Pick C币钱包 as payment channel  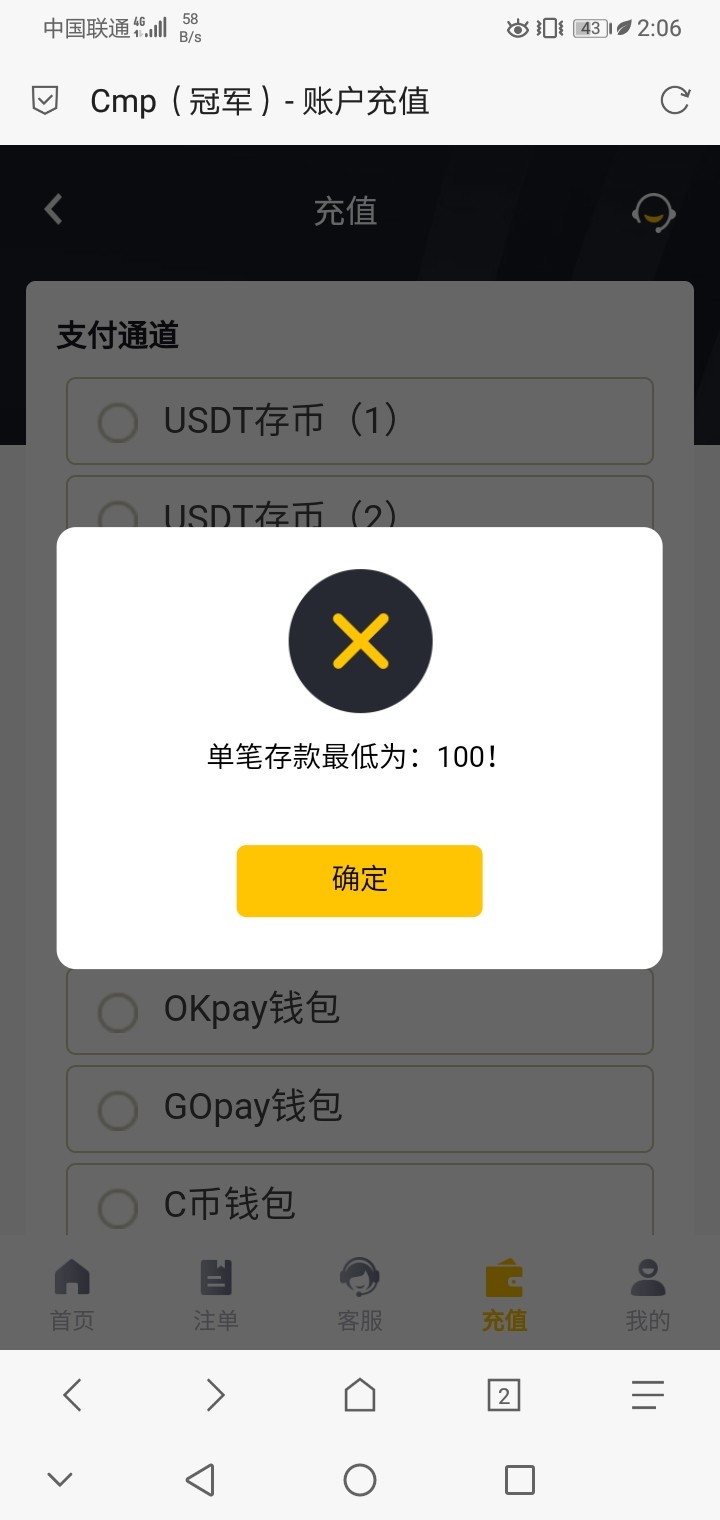tap(118, 1207)
